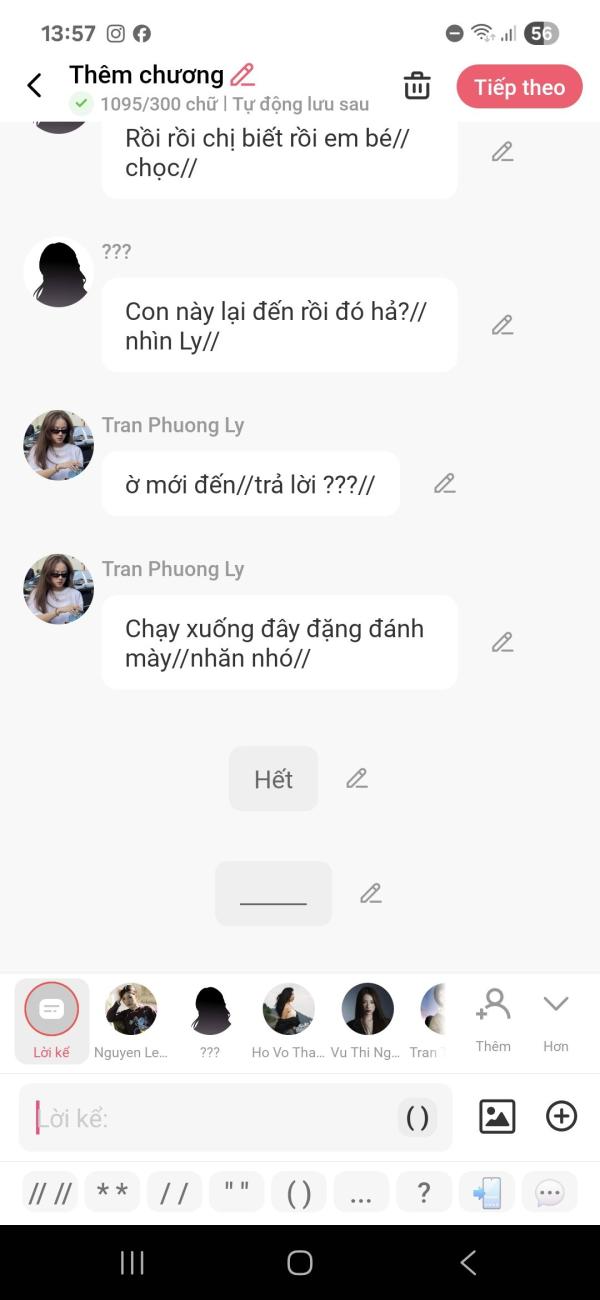600x1300 pixels.
Task: Focus the Lời kể text field
Action: tap(215, 1118)
